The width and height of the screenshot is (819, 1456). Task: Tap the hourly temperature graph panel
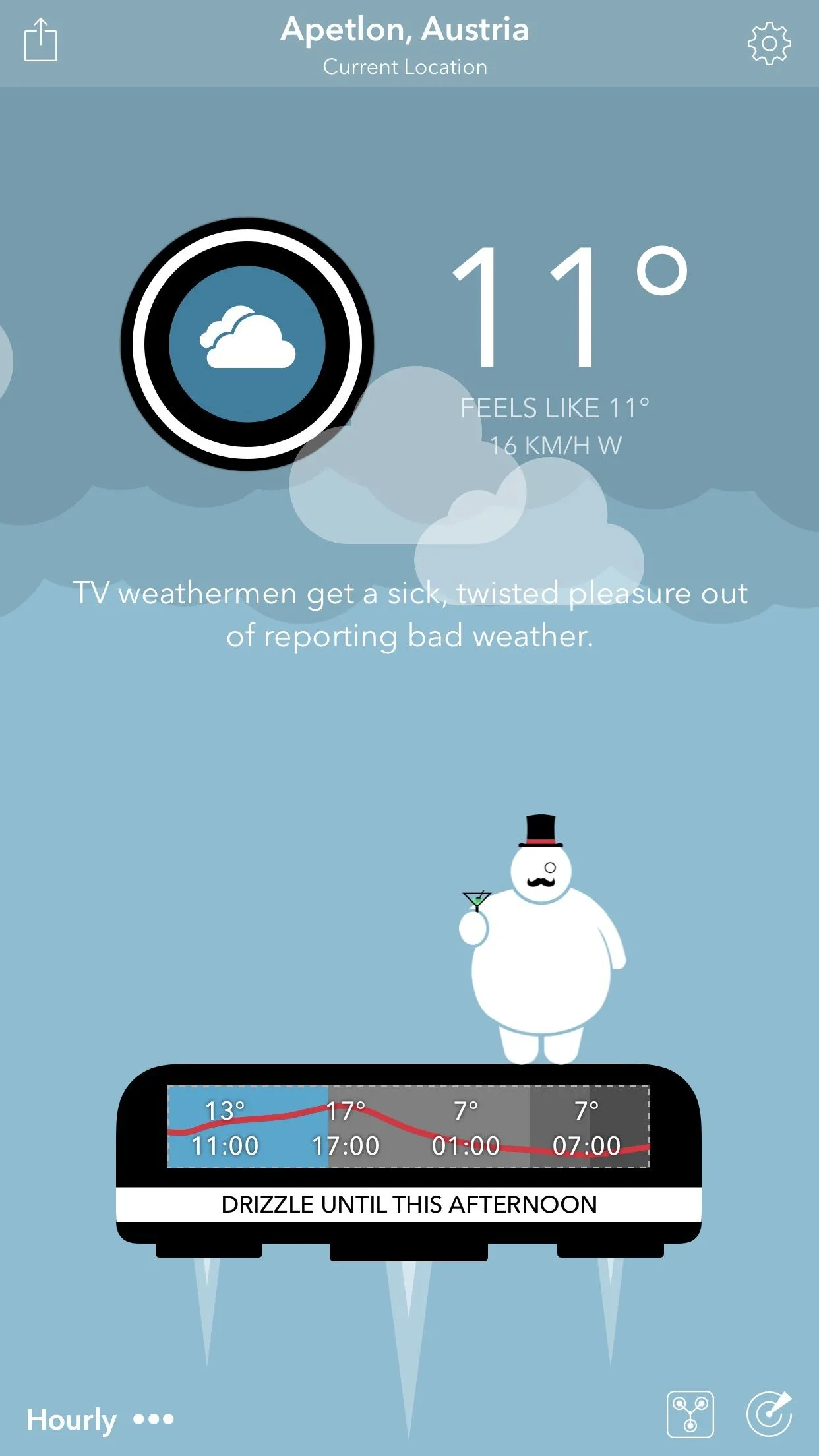click(409, 1127)
